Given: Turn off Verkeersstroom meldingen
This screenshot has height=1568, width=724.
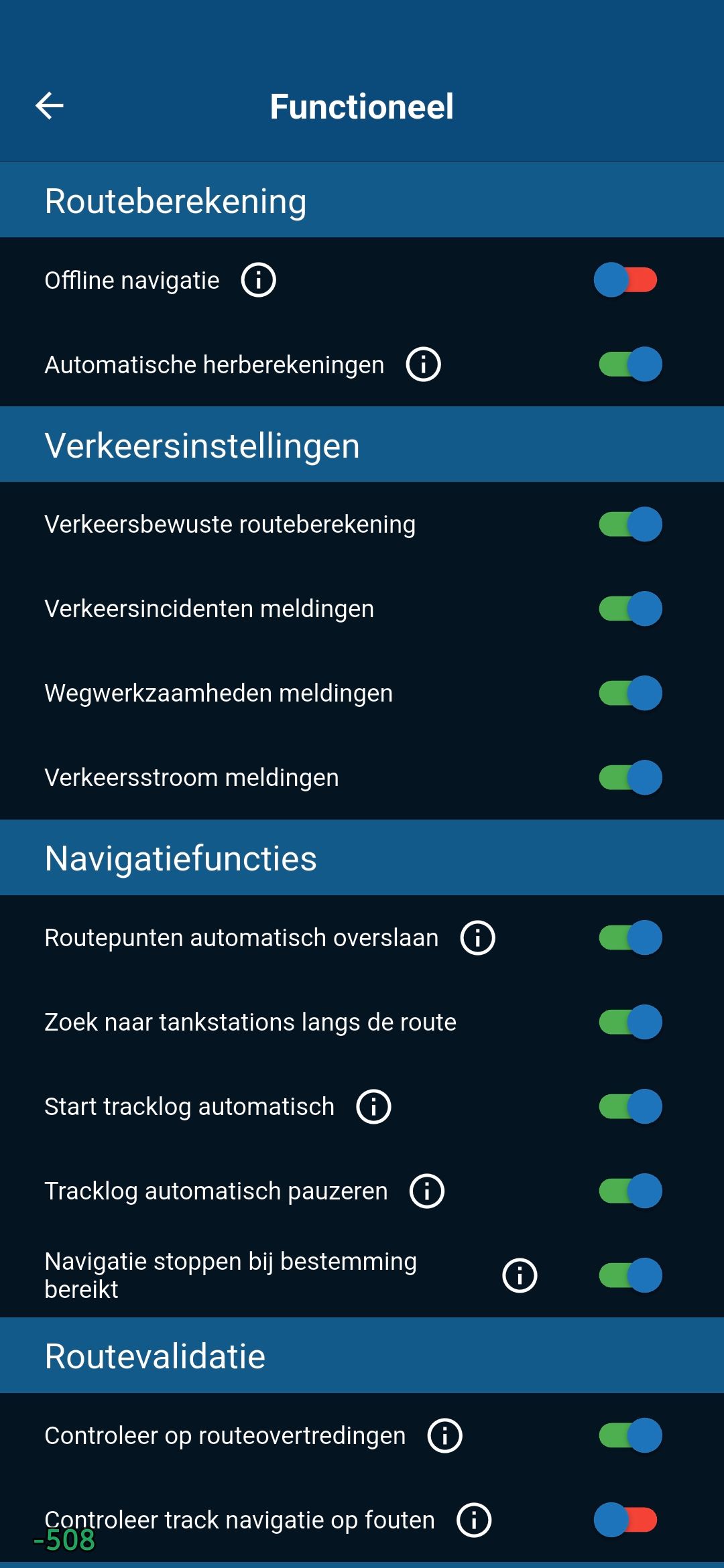Looking at the screenshot, I should (x=630, y=777).
